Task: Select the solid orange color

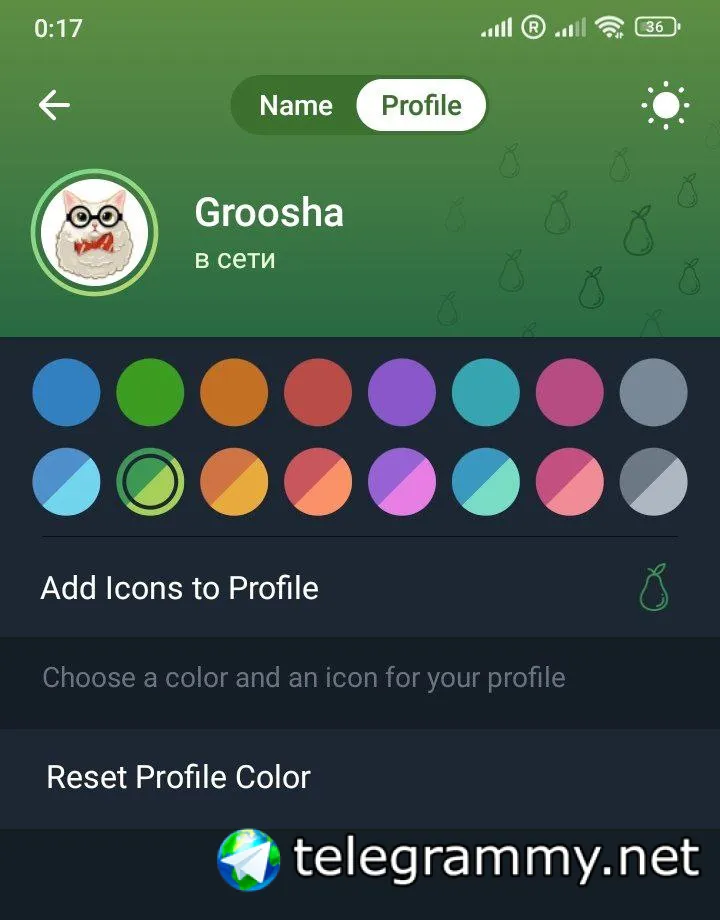Action: (234, 393)
